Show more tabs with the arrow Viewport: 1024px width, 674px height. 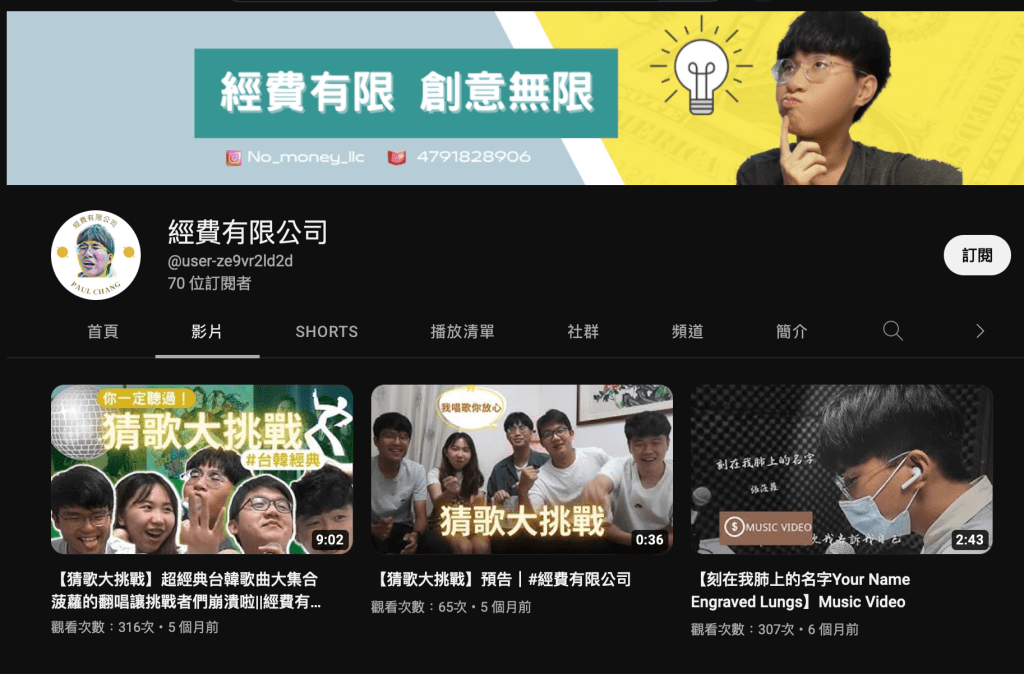(979, 331)
